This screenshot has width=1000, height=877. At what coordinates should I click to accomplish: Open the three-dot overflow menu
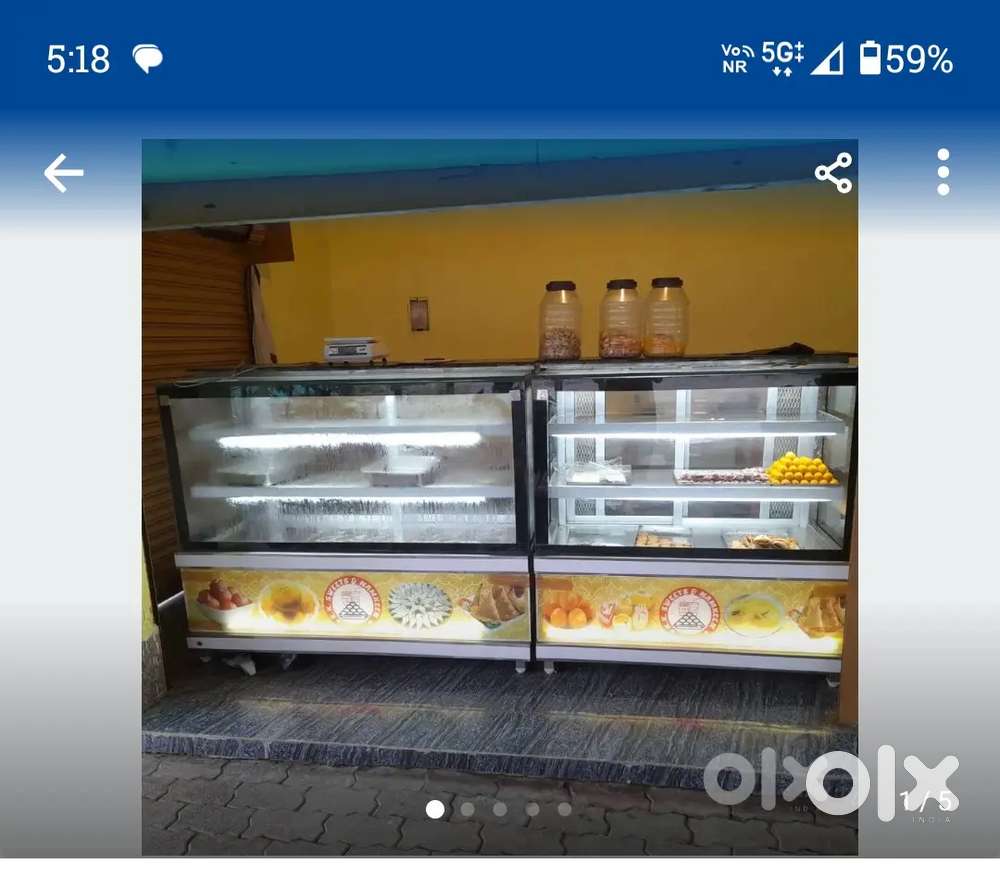coord(942,173)
